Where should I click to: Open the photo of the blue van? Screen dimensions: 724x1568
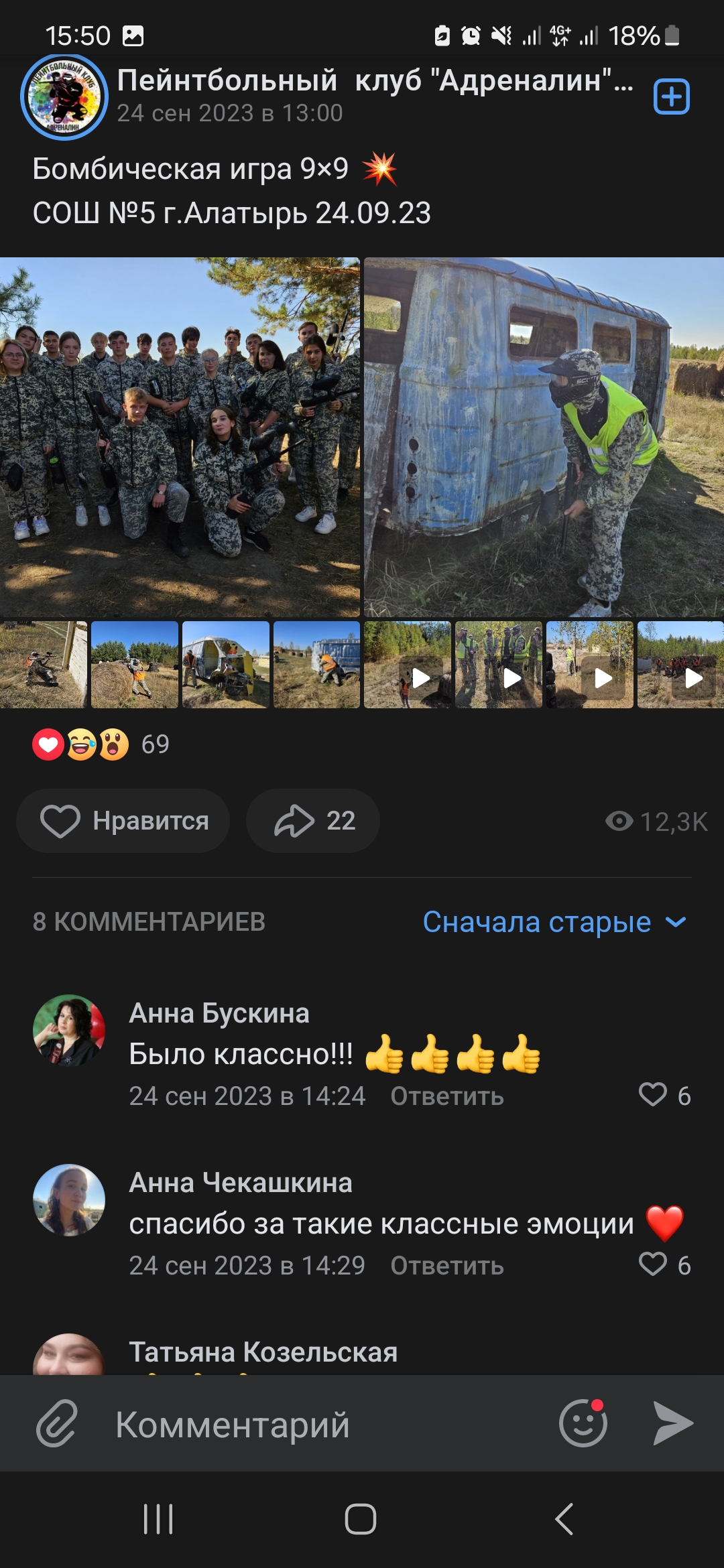(544, 437)
